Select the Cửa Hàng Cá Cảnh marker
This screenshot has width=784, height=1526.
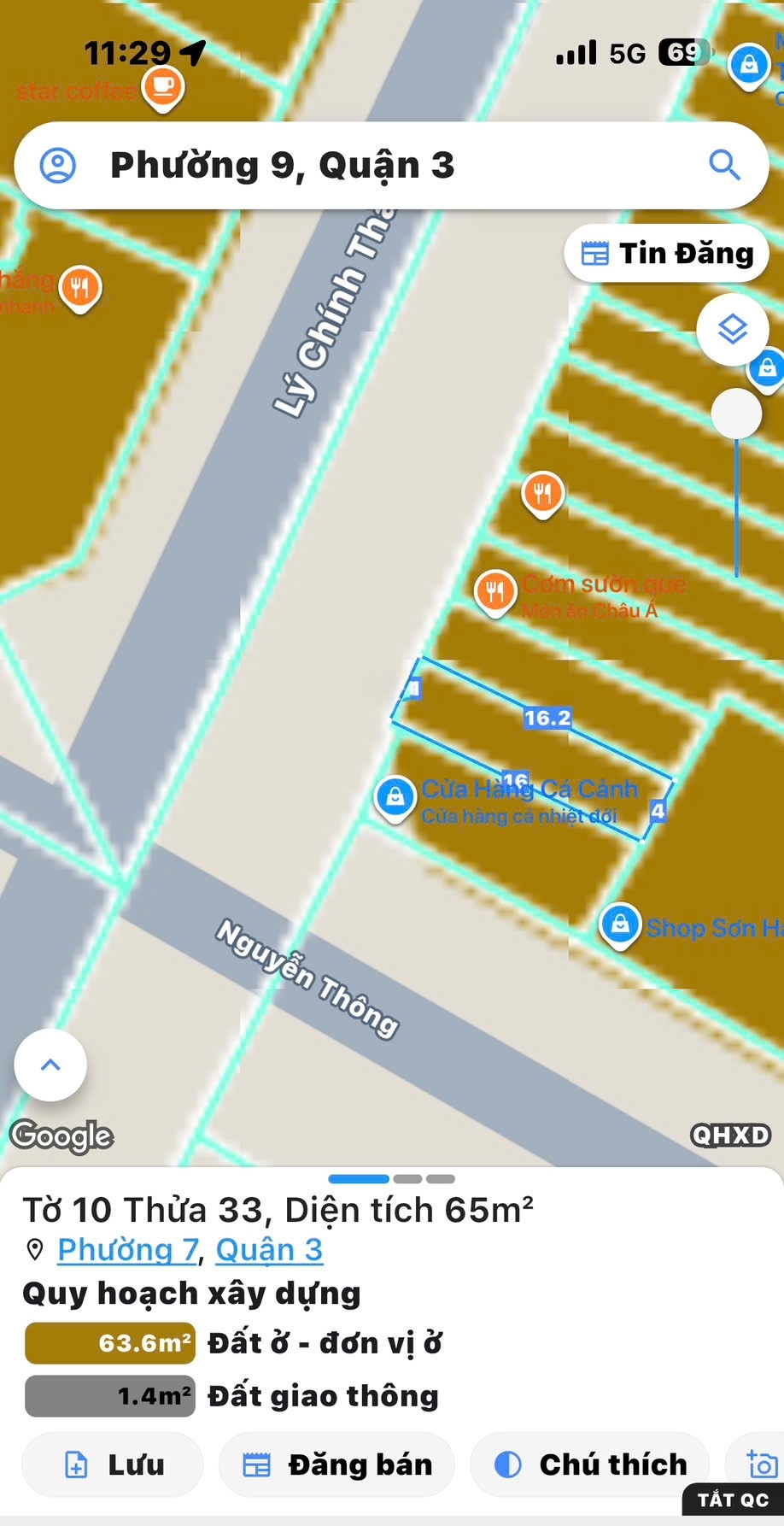[395, 797]
